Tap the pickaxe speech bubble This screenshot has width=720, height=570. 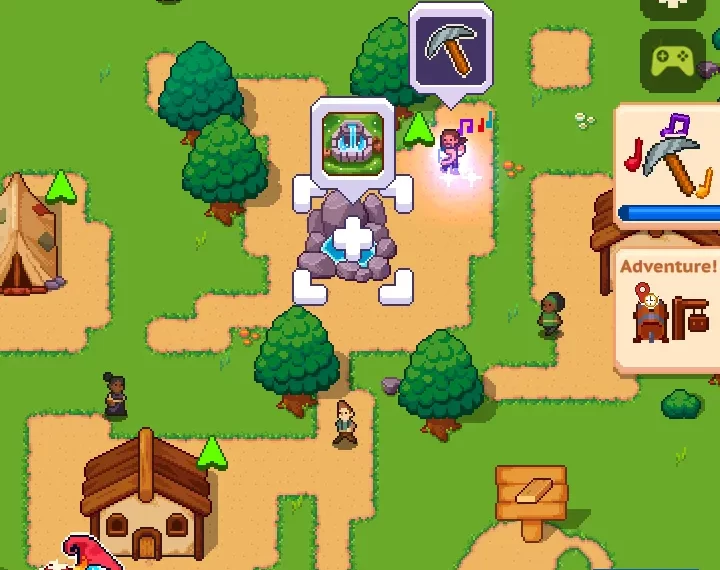coord(451,48)
